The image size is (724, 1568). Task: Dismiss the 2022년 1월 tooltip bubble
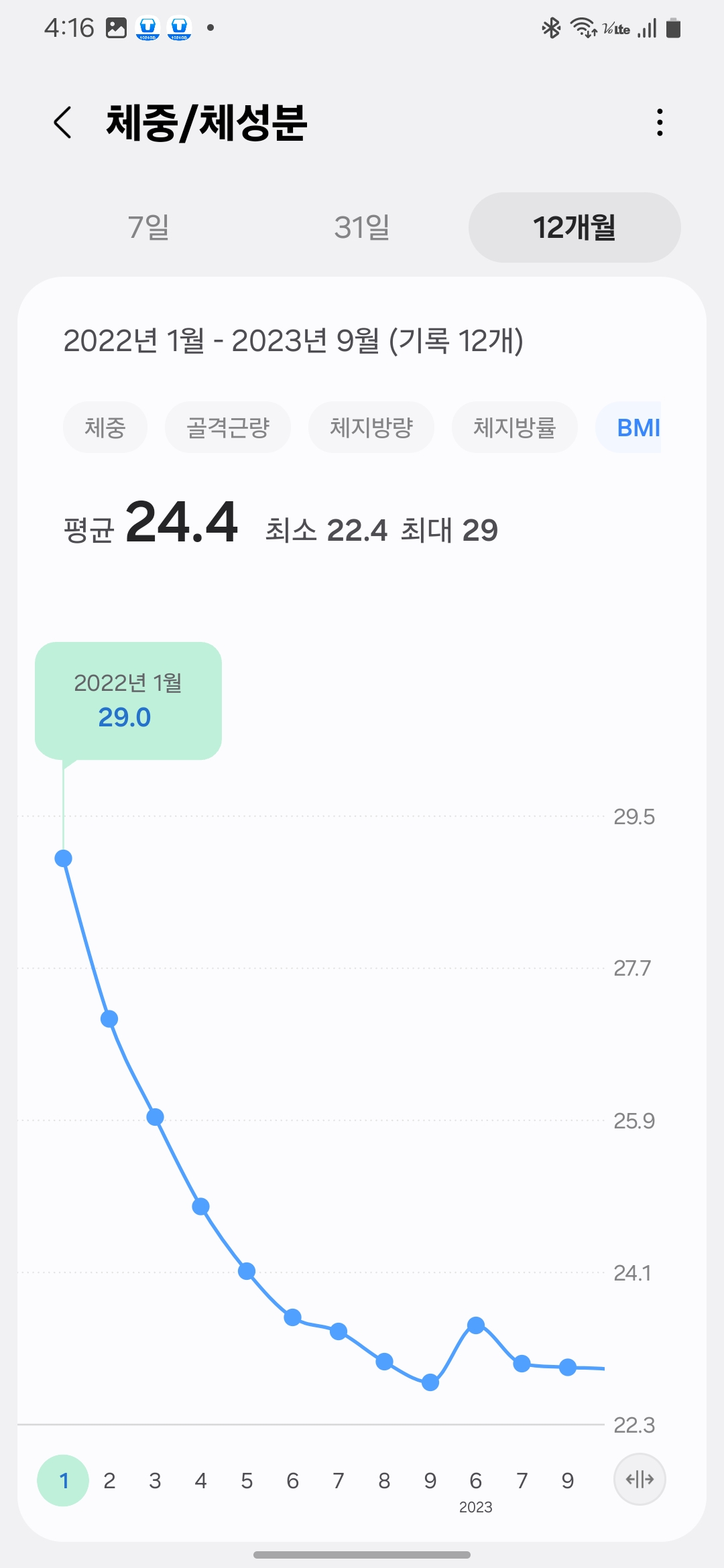[127, 697]
